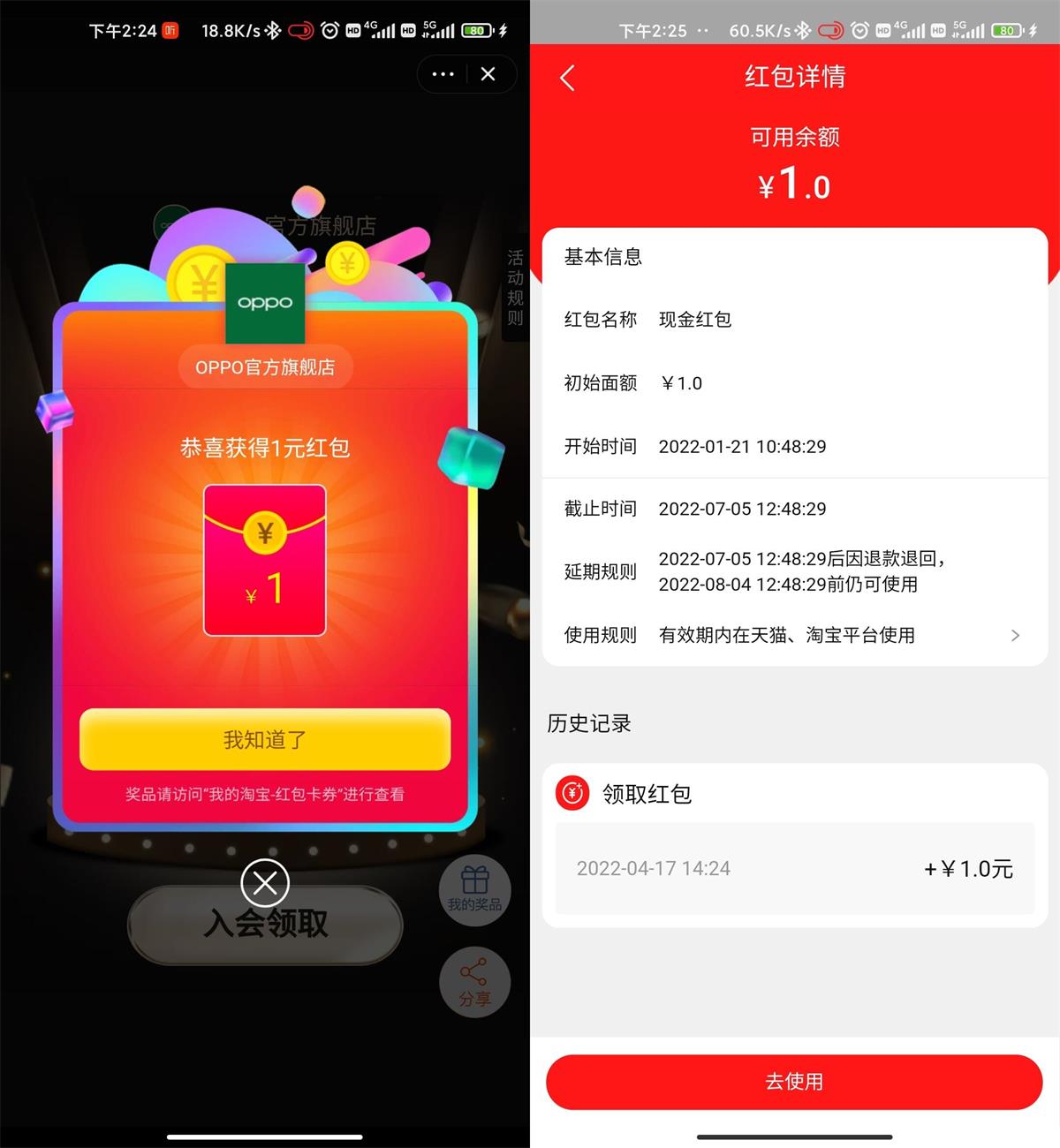The height and width of the screenshot is (1148, 1060).
Task: Open 活动规则 activity rules
Action: click(x=515, y=288)
